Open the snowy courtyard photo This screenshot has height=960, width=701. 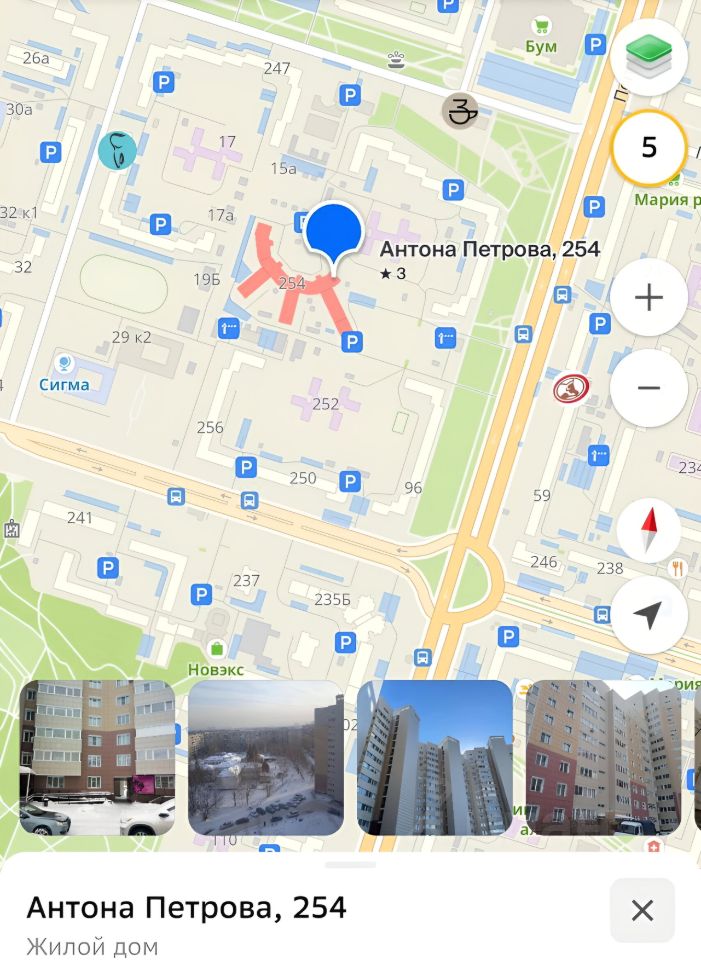(266, 758)
